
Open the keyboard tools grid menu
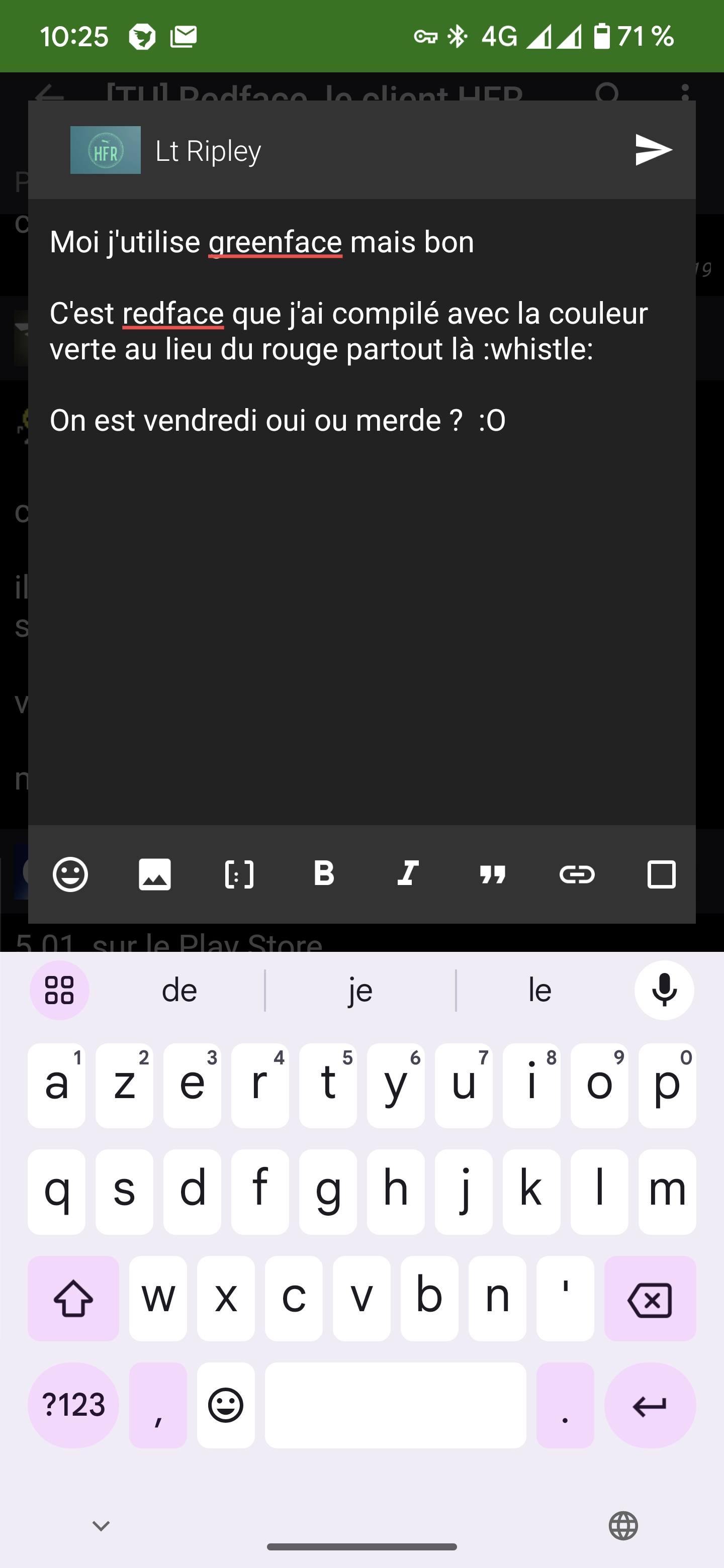click(60, 991)
